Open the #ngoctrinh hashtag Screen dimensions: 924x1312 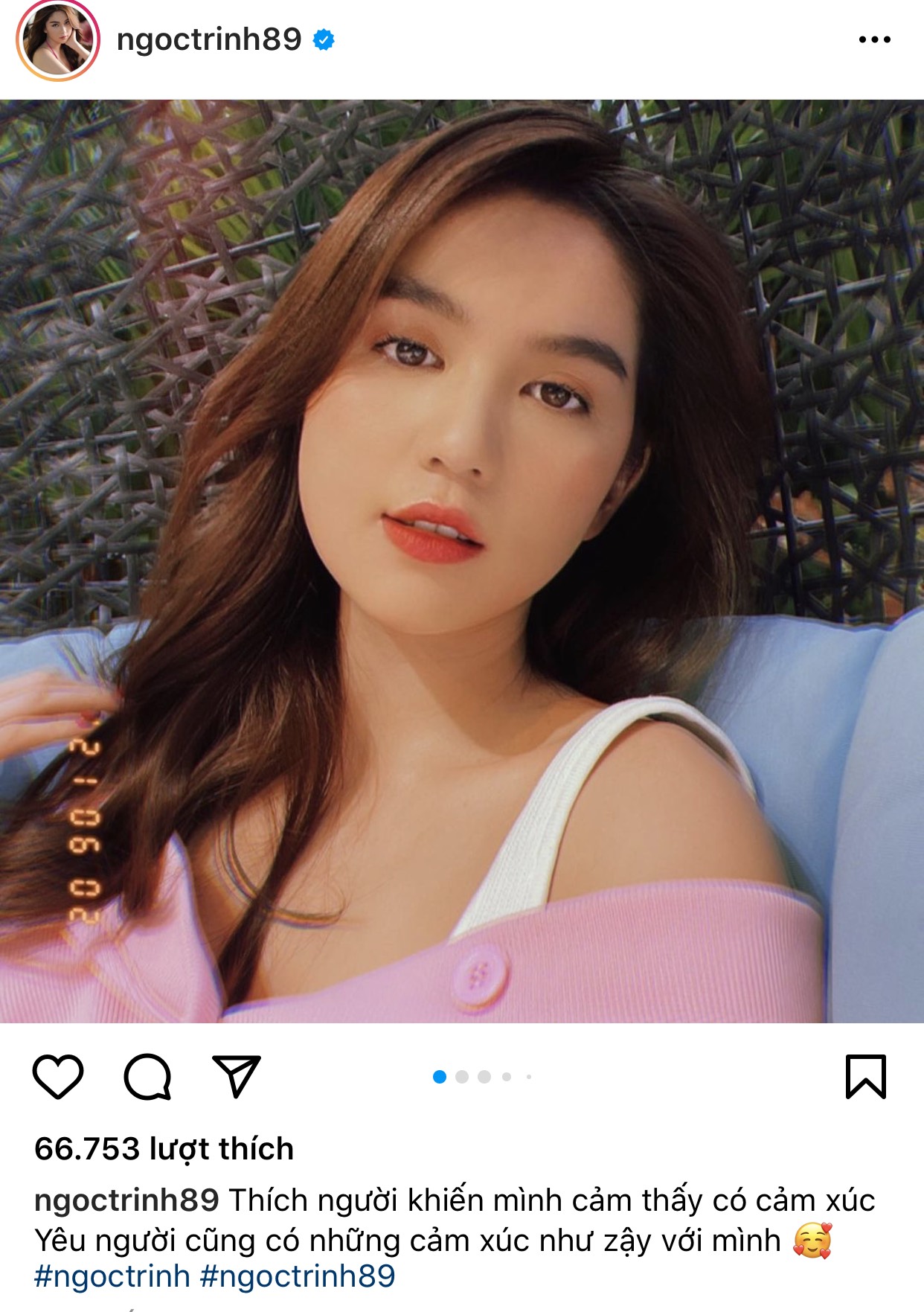coord(112,1276)
